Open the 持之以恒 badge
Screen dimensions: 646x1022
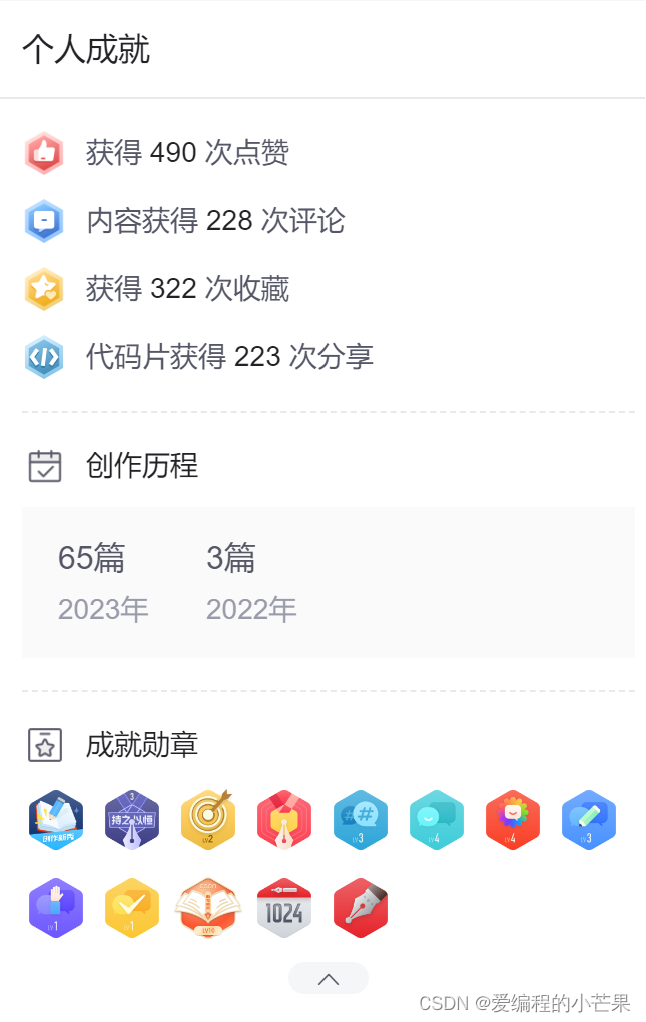[132, 820]
